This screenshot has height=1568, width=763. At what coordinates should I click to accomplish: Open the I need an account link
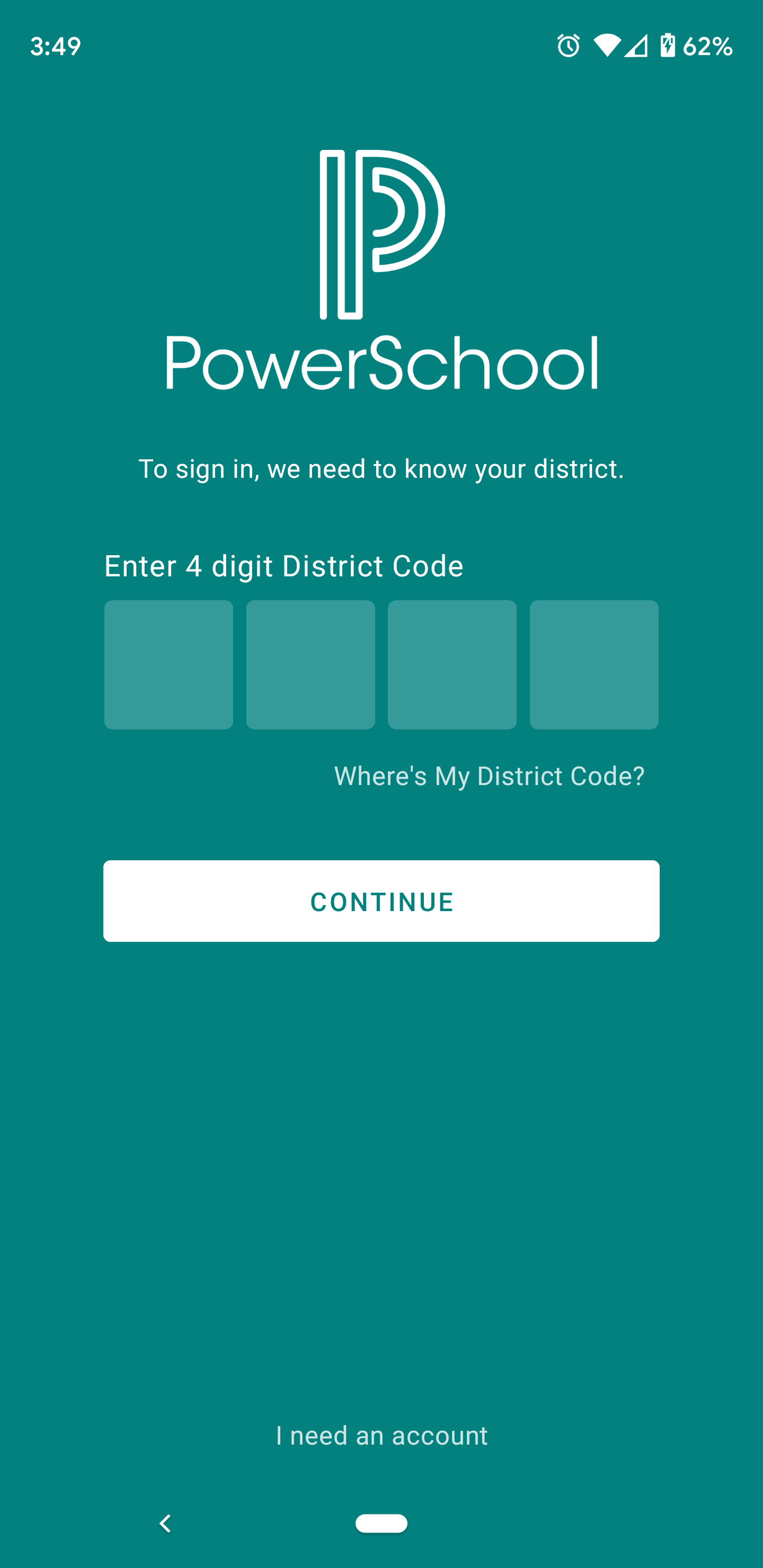(x=382, y=1436)
